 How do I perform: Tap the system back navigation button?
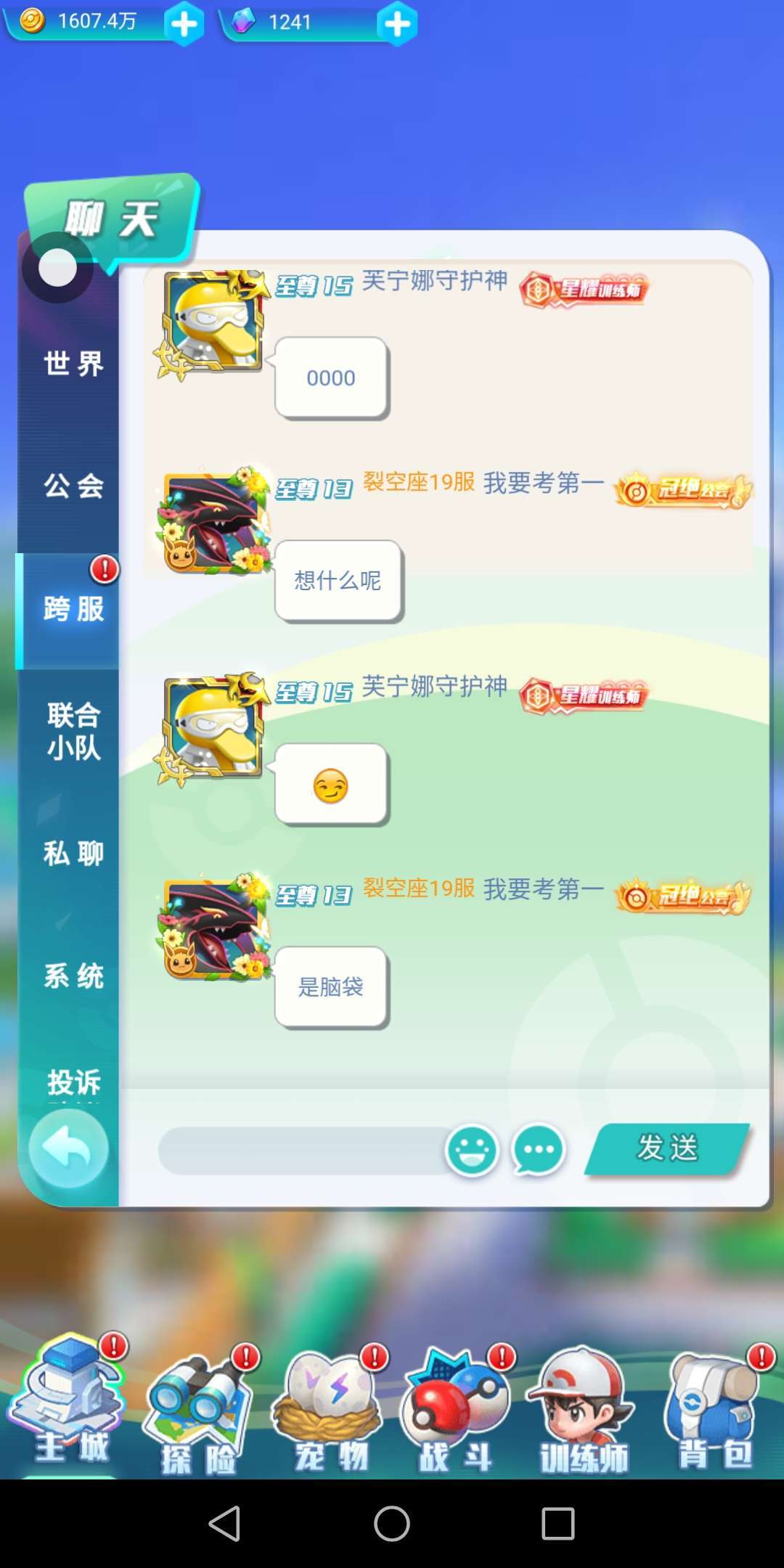click(224, 1523)
